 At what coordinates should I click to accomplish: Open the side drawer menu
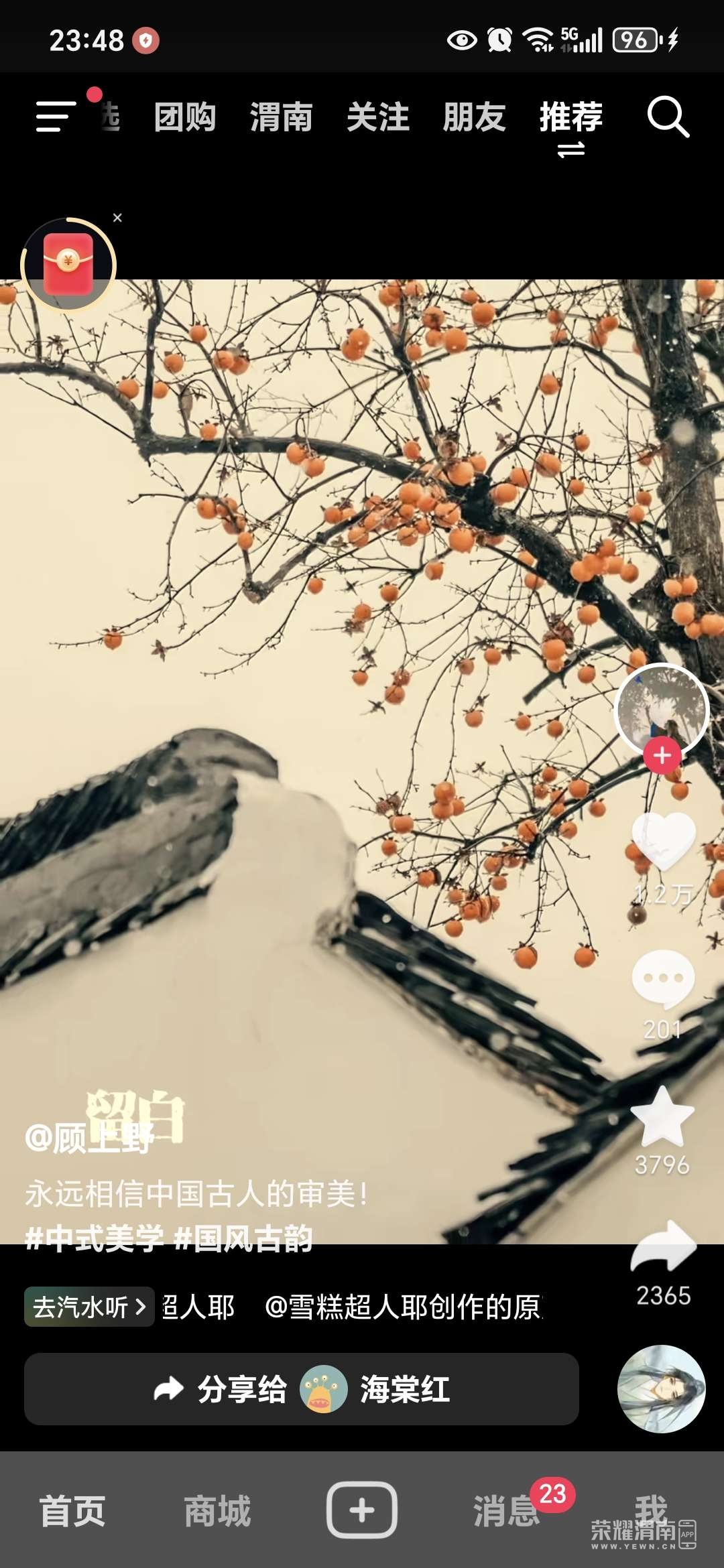pos(55,117)
